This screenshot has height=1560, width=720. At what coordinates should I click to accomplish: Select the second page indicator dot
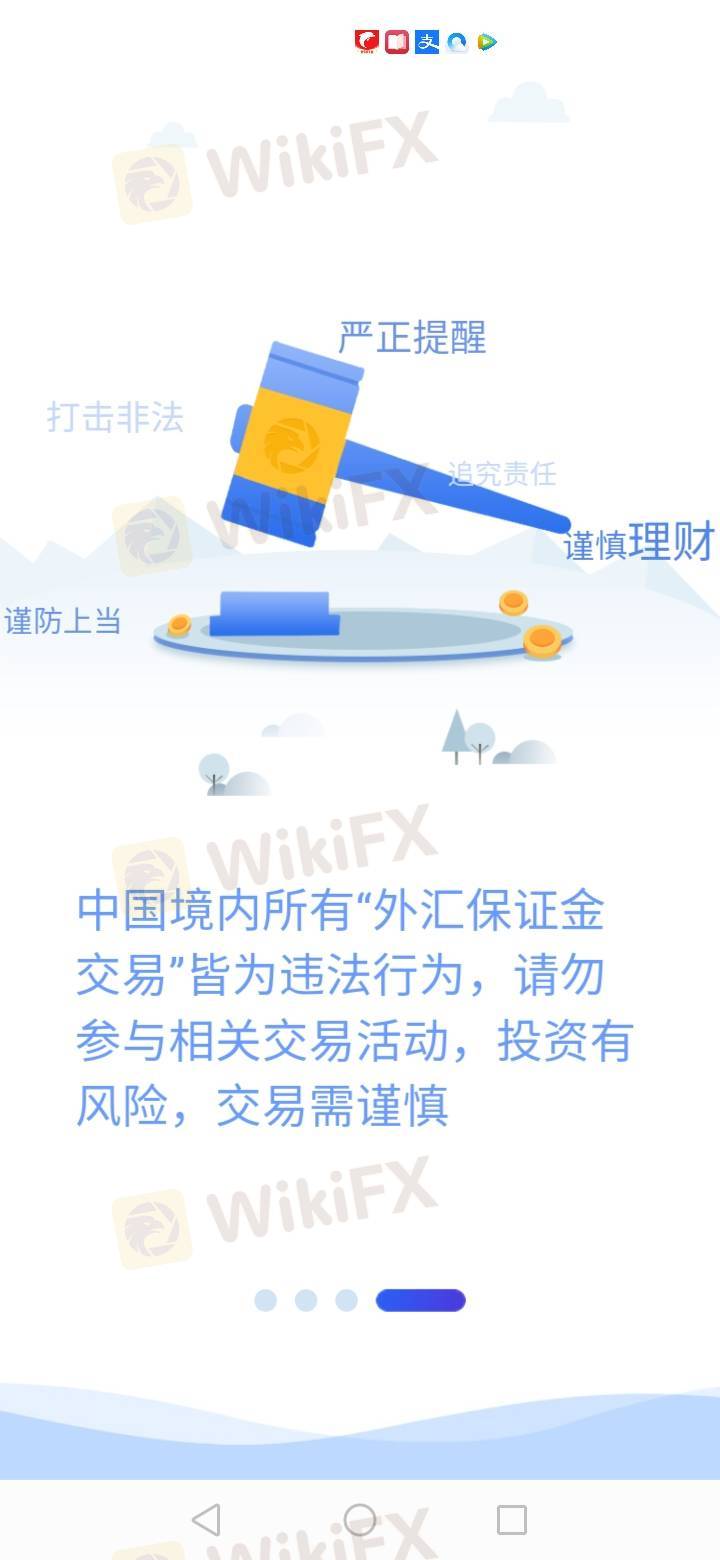point(306,1300)
